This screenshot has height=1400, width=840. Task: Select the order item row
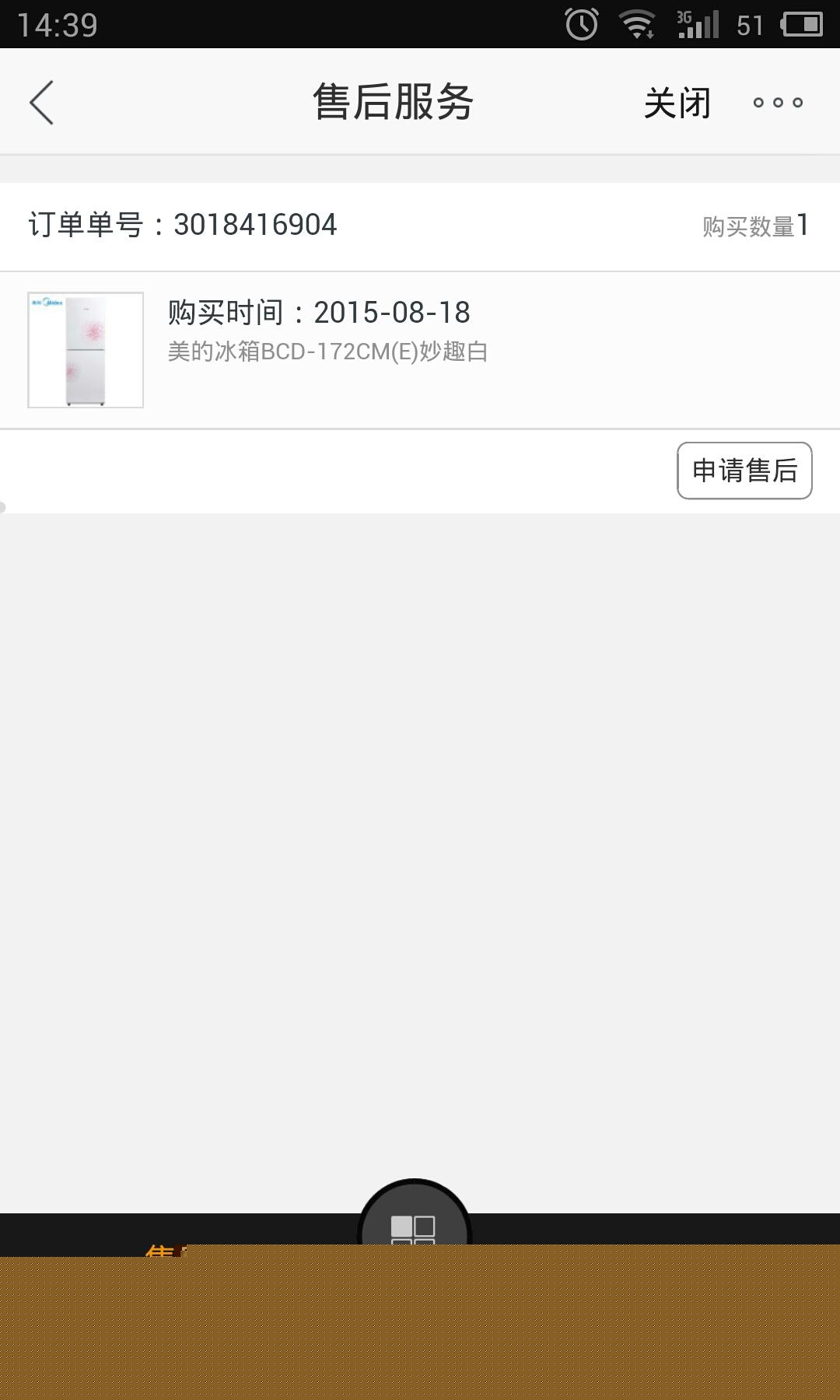click(x=420, y=348)
